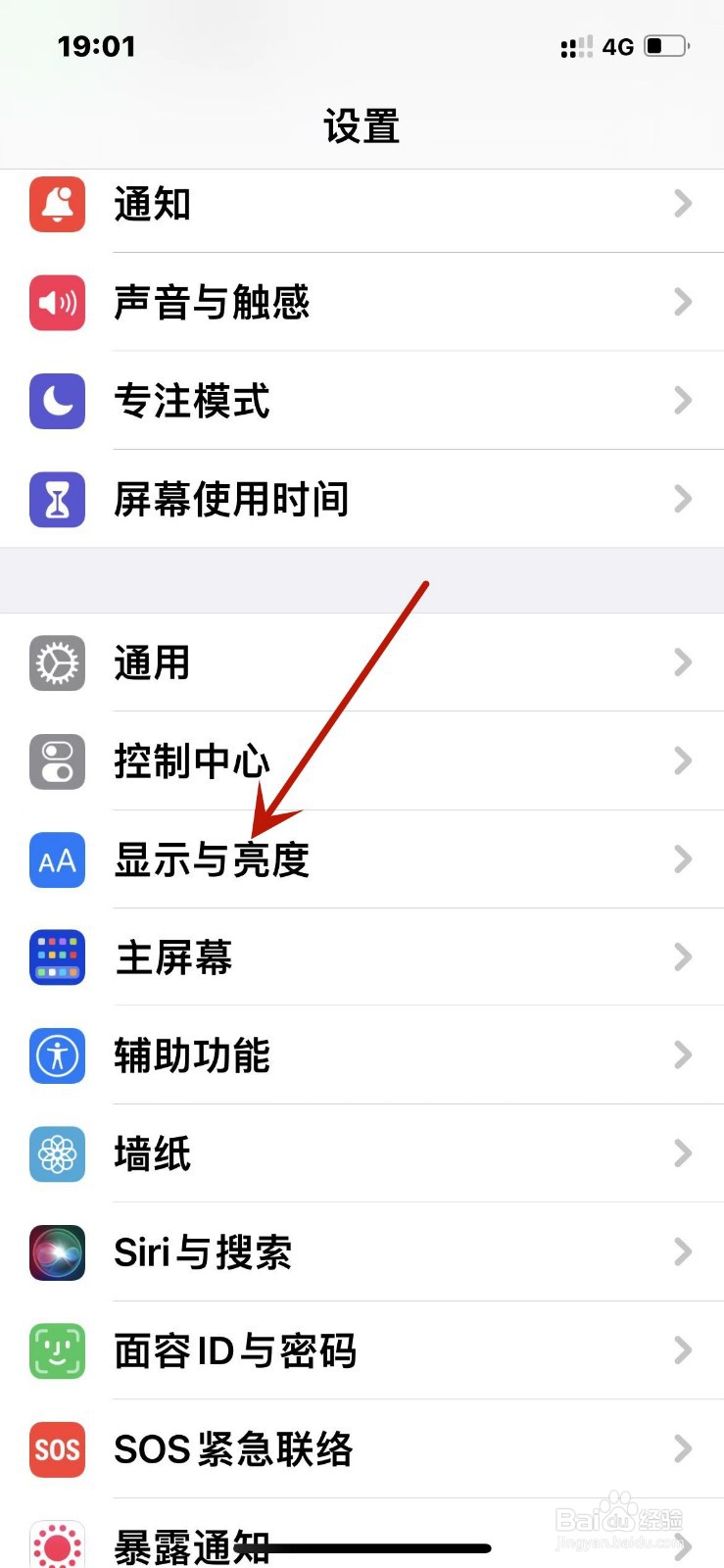The image size is (724, 1568).
Task: Tap the 通用 gear icon
Action: pyautogui.click(x=57, y=663)
